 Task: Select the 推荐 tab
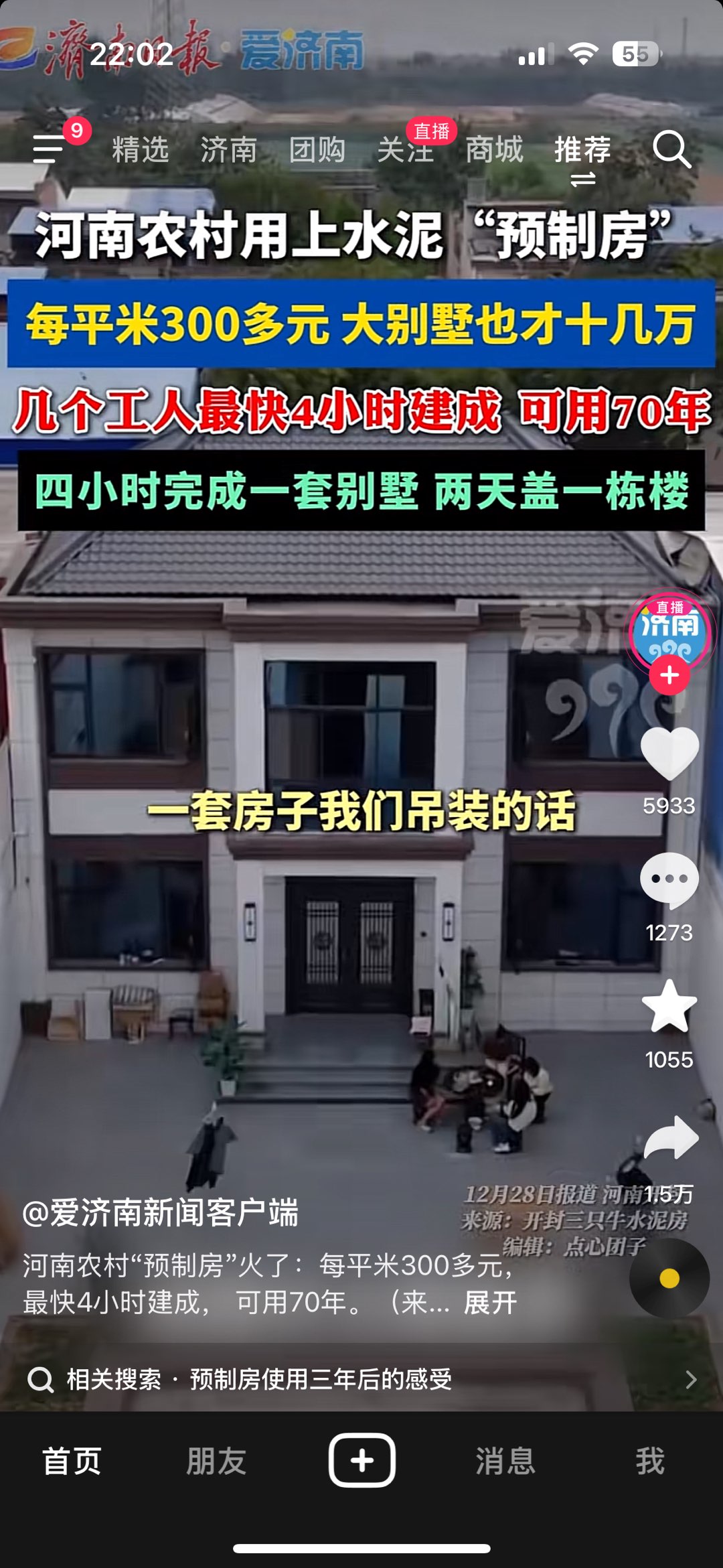(x=582, y=149)
